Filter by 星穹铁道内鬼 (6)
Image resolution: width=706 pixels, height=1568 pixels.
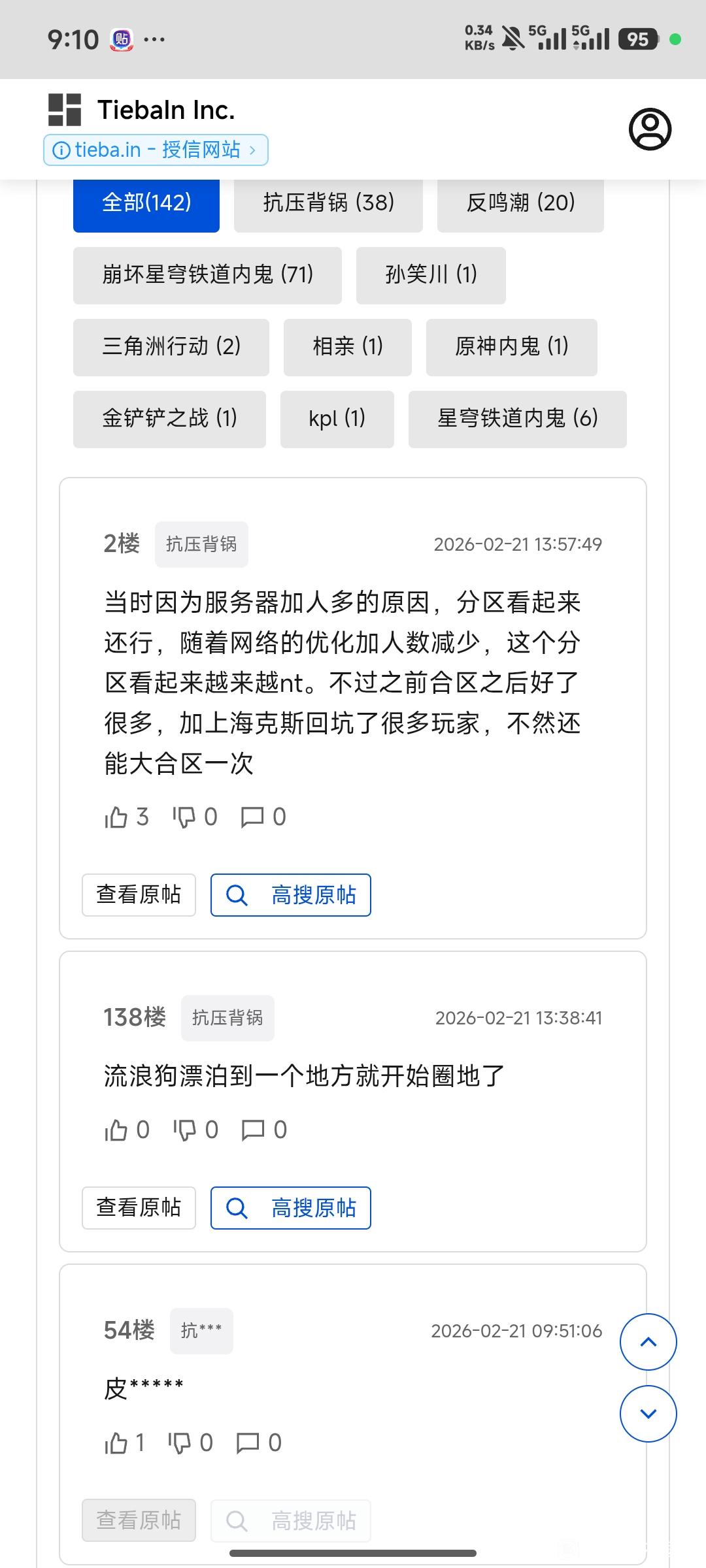coord(518,419)
